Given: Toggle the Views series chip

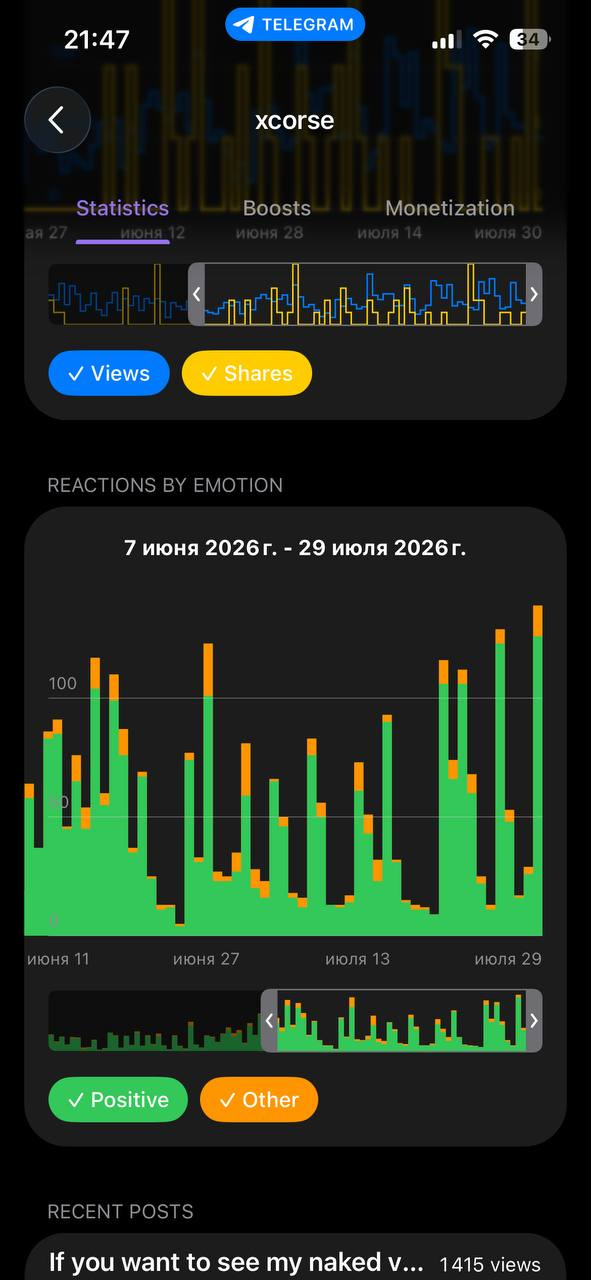Looking at the screenshot, I should pyautogui.click(x=109, y=373).
